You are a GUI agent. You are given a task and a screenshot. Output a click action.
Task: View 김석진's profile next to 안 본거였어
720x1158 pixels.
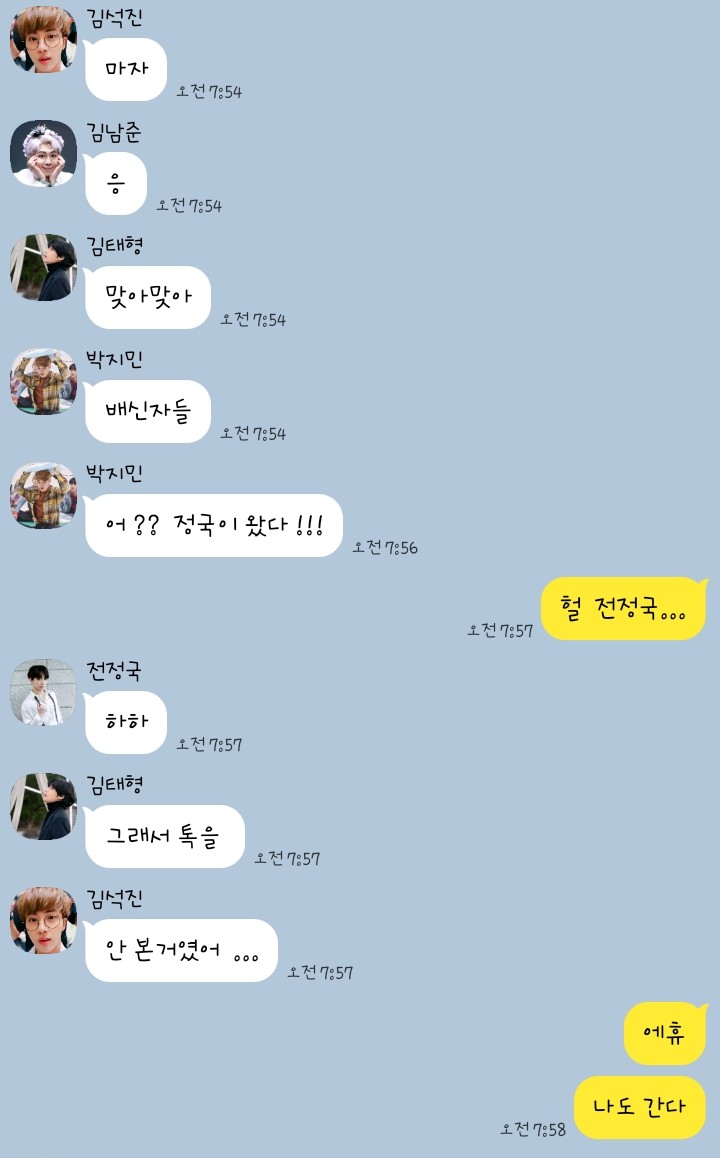click(44, 920)
